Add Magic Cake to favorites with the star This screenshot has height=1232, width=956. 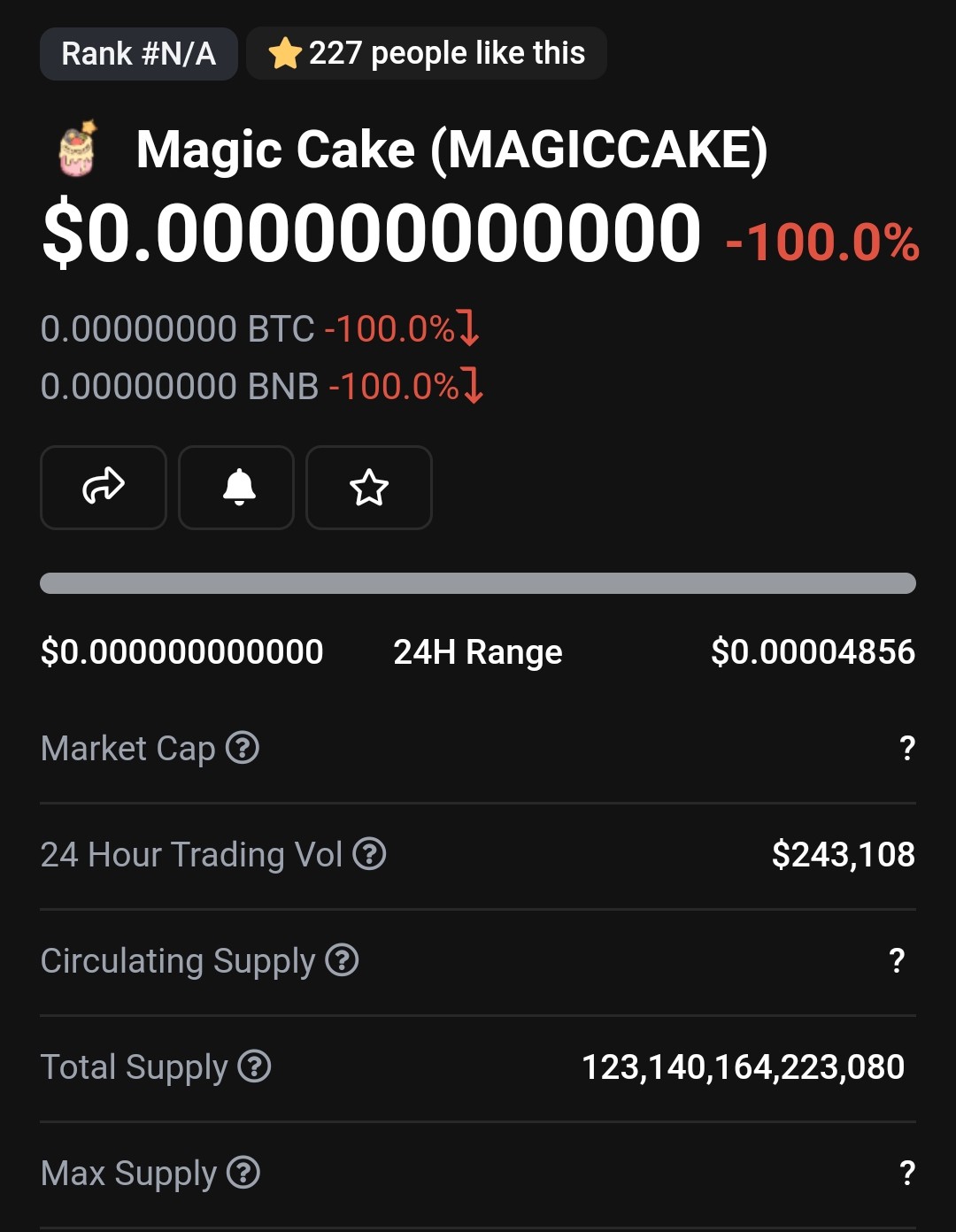coord(369,488)
